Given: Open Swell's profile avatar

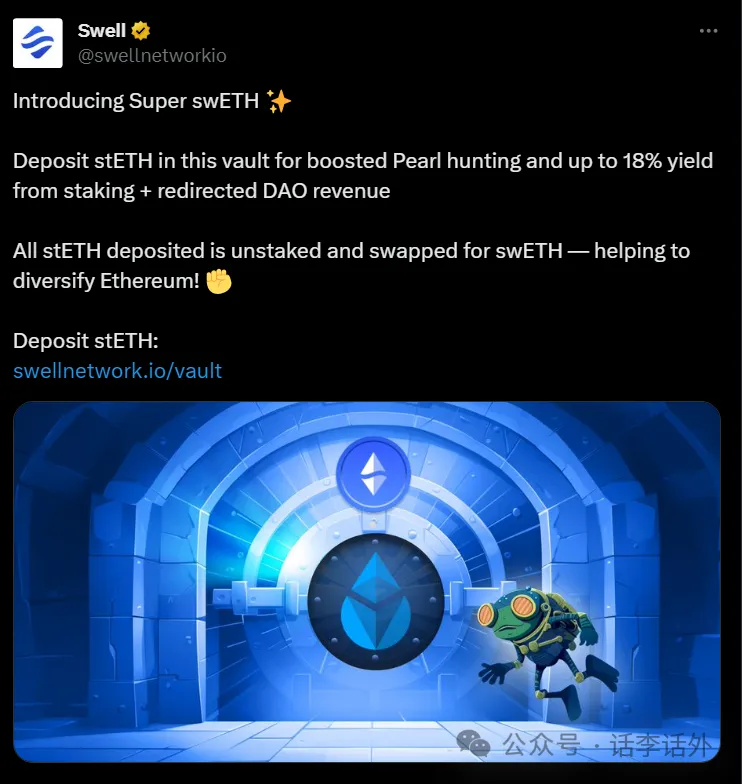Looking at the screenshot, I should [38, 43].
